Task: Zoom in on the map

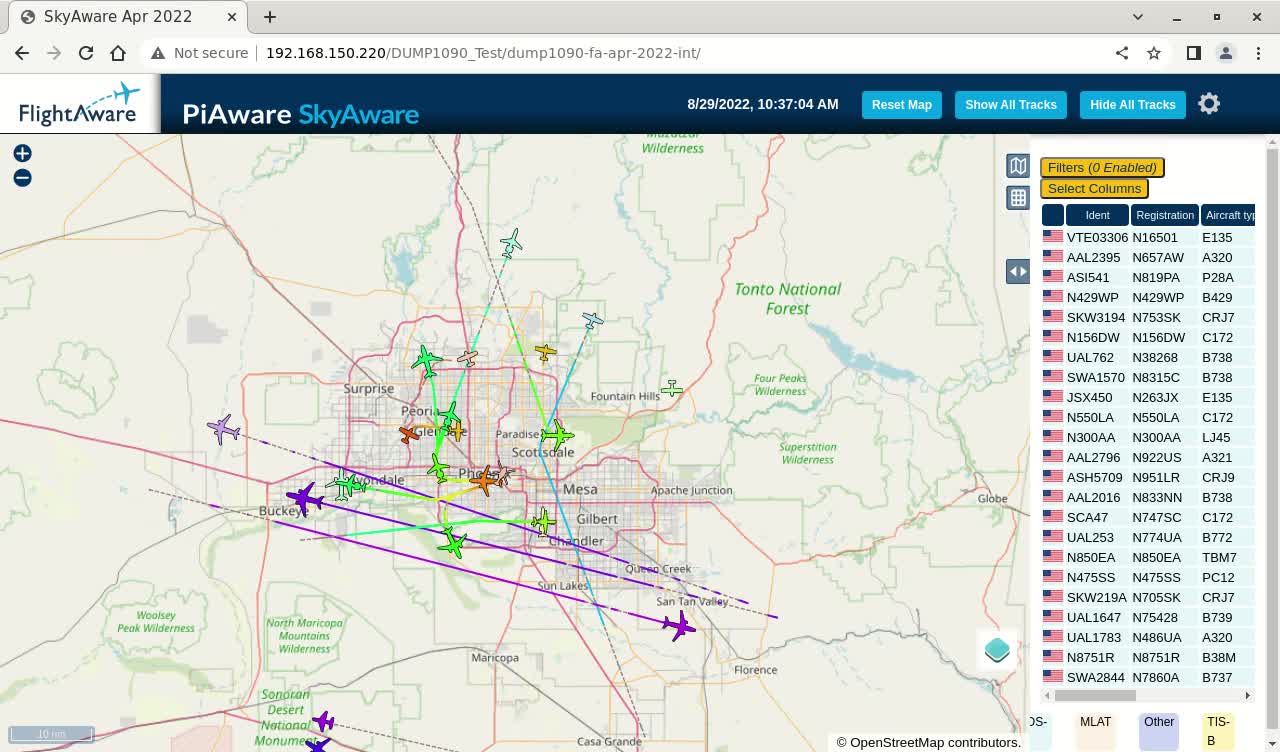Action: [22, 153]
